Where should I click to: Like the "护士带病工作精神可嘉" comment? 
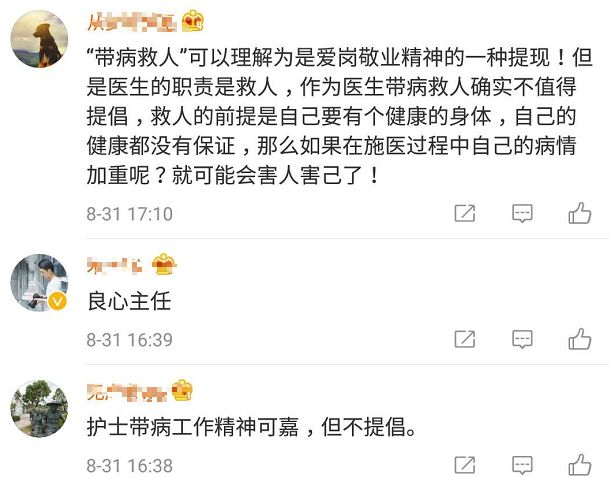pyautogui.click(x=580, y=465)
